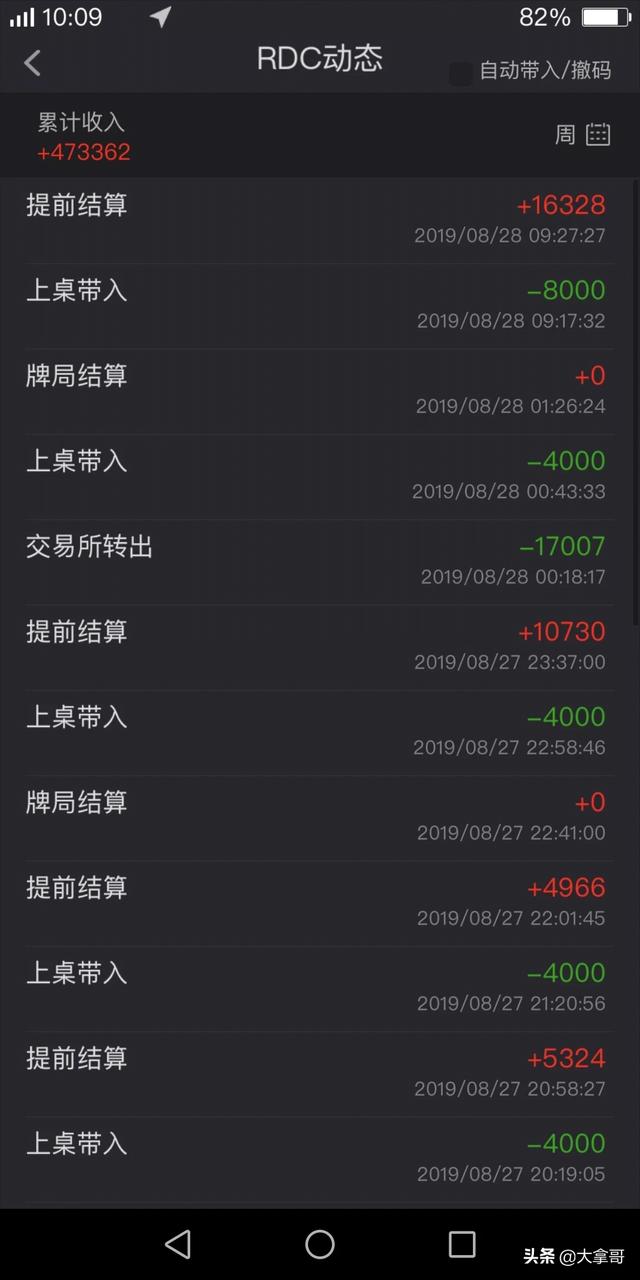Toggle the 自动带入/撤码 checkbox
The image size is (640, 1280).
point(460,73)
